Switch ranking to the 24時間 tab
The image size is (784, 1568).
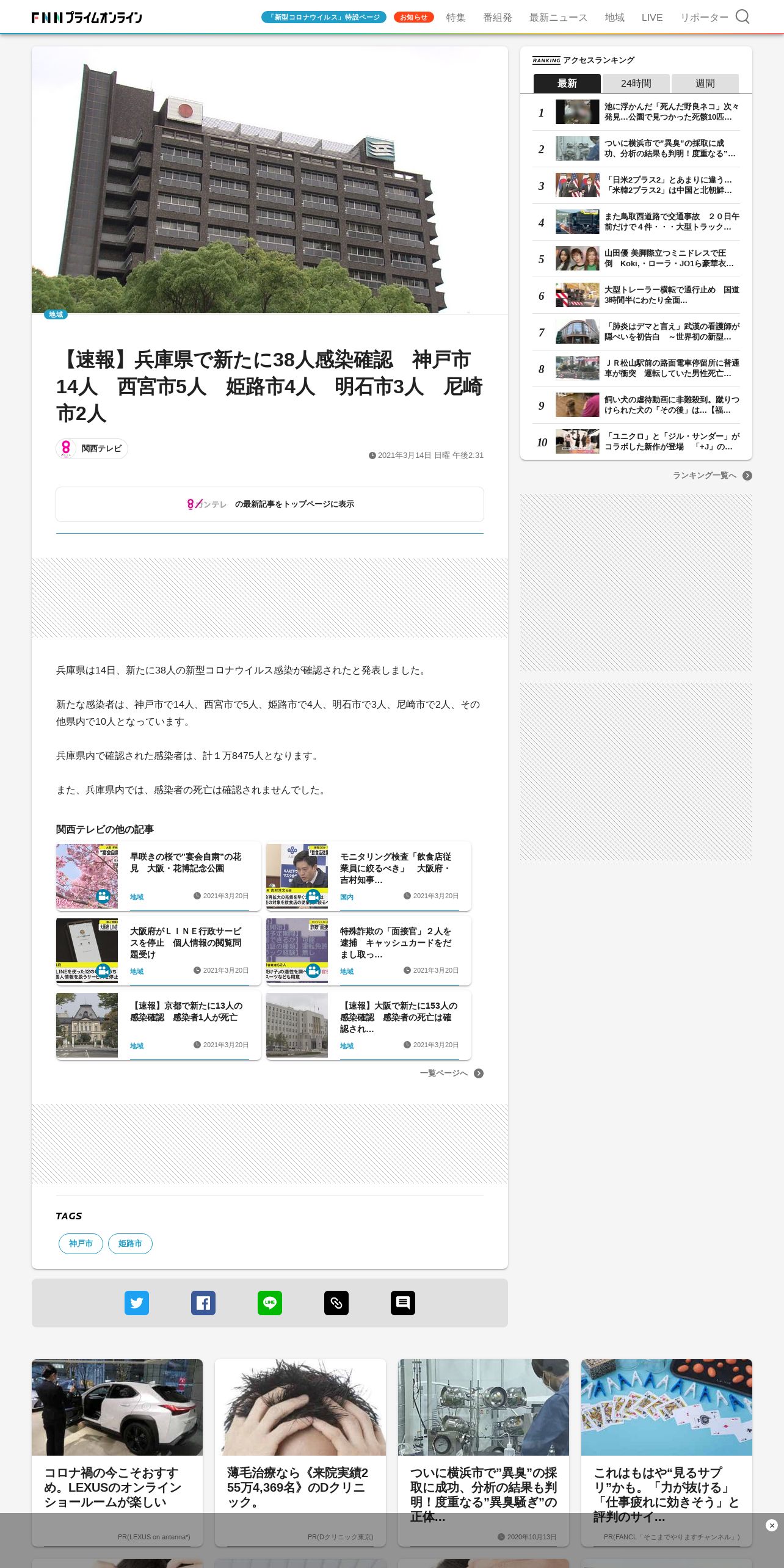tap(636, 83)
